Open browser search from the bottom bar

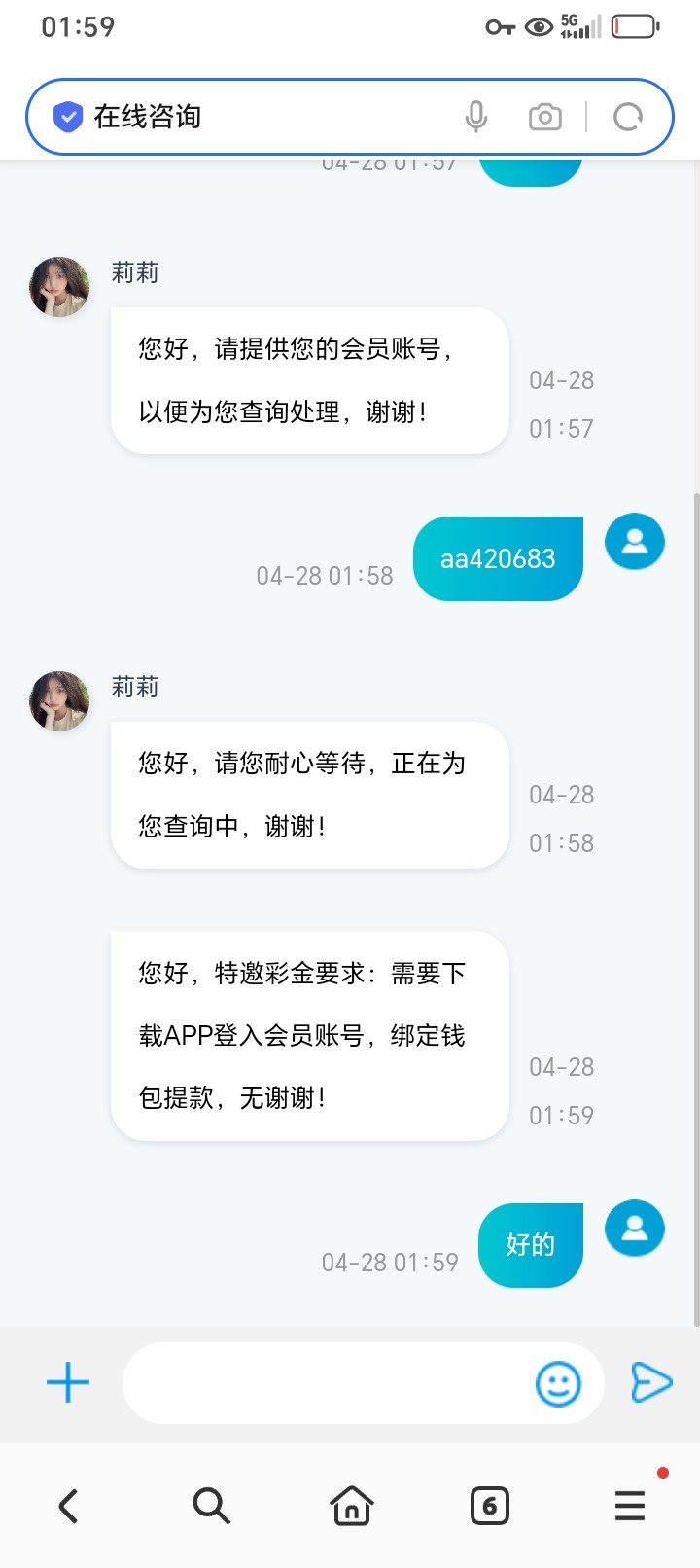pos(210,1506)
